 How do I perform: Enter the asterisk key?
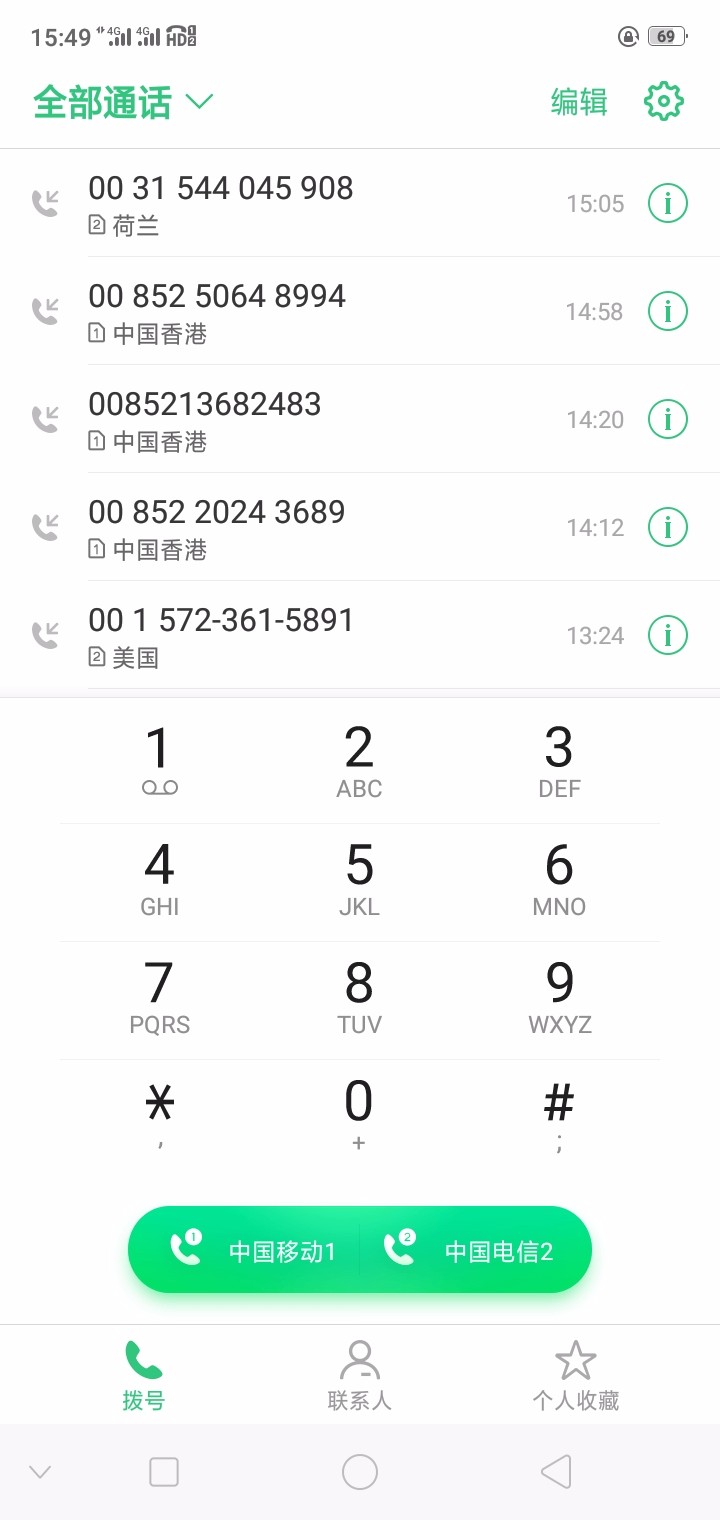click(x=160, y=1114)
